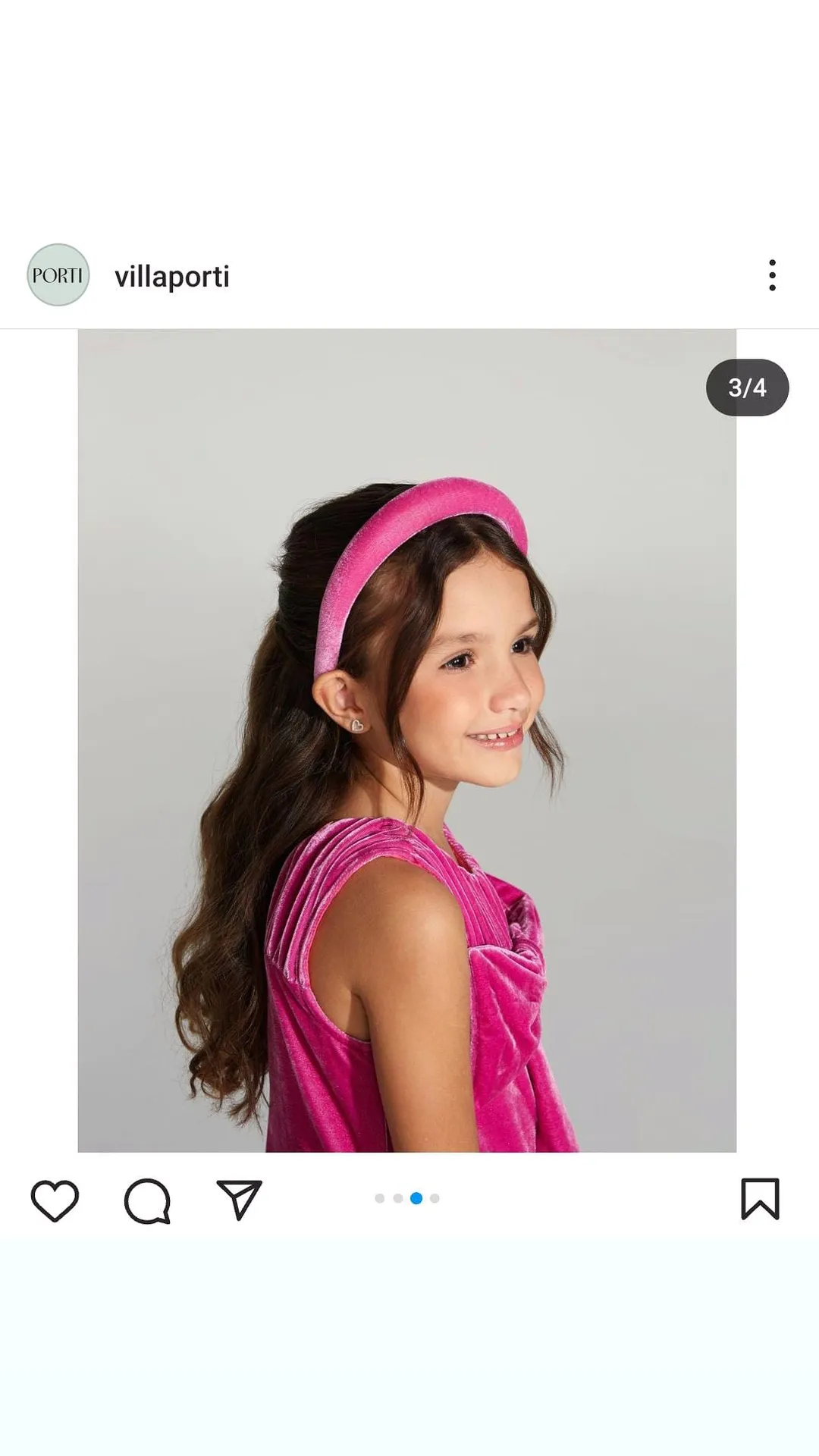Share this post via send icon
819x1456 pixels.
pos(240,1200)
